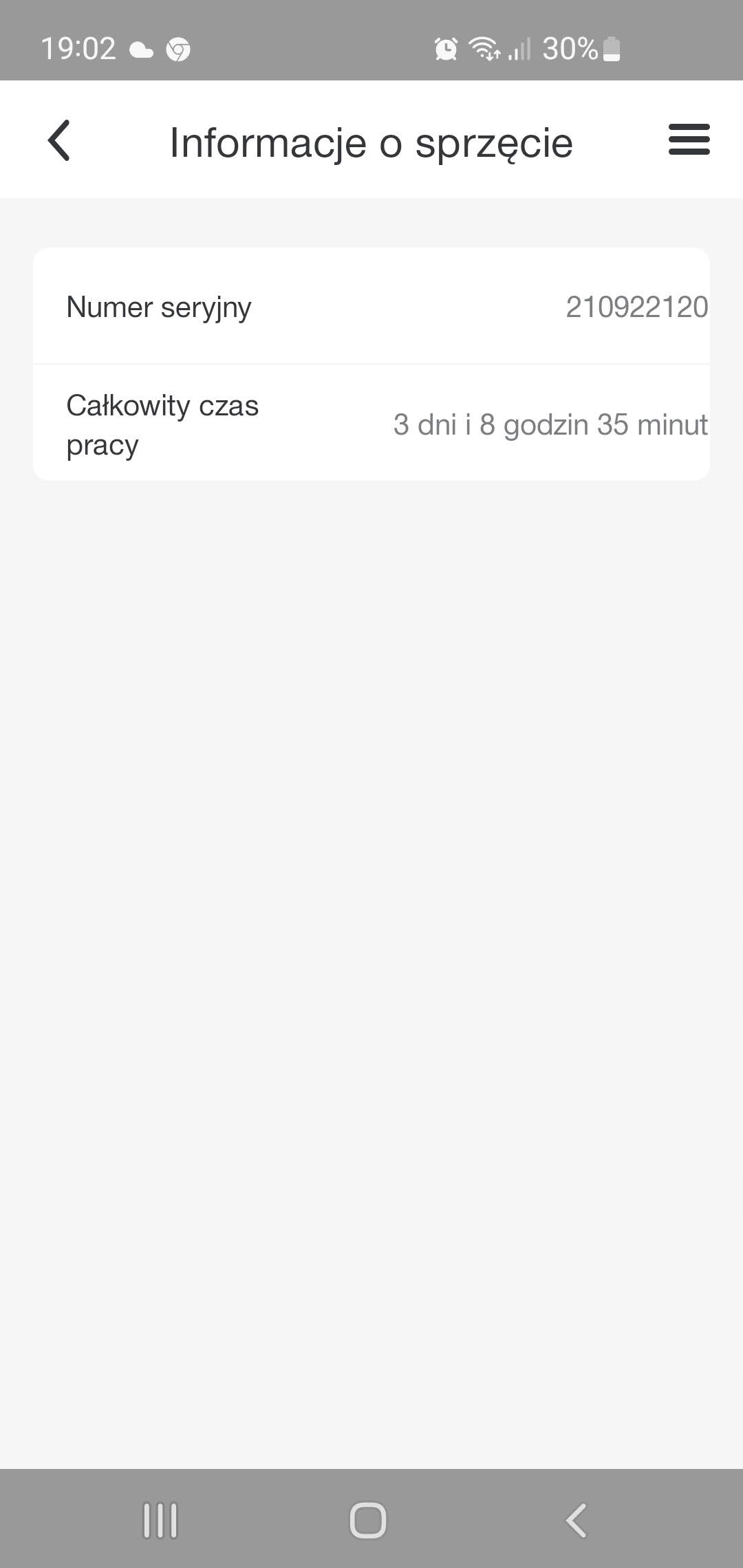This screenshot has width=743, height=1568.
Task: Go back from Informacje o sprzęcie
Action: click(x=59, y=140)
